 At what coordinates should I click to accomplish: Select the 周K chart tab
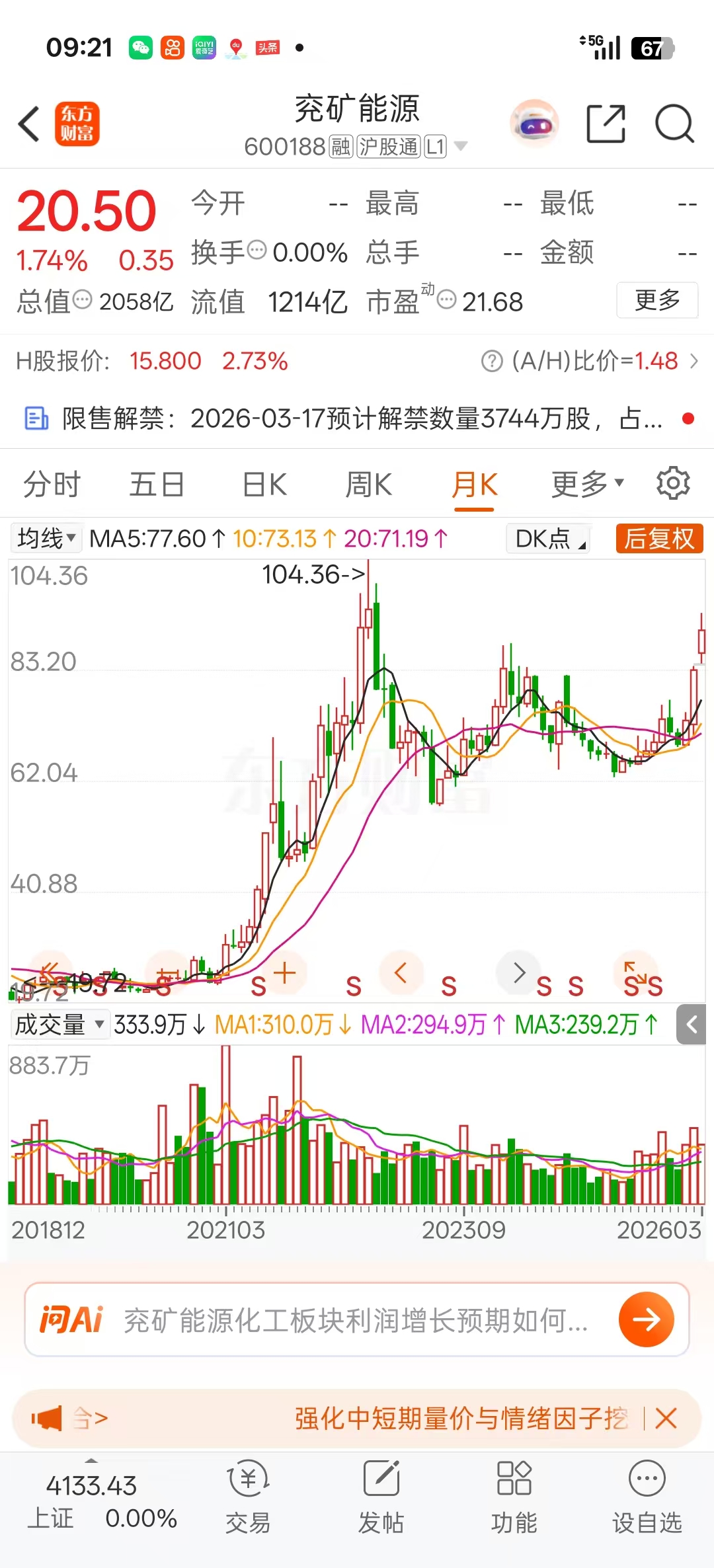click(368, 484)
